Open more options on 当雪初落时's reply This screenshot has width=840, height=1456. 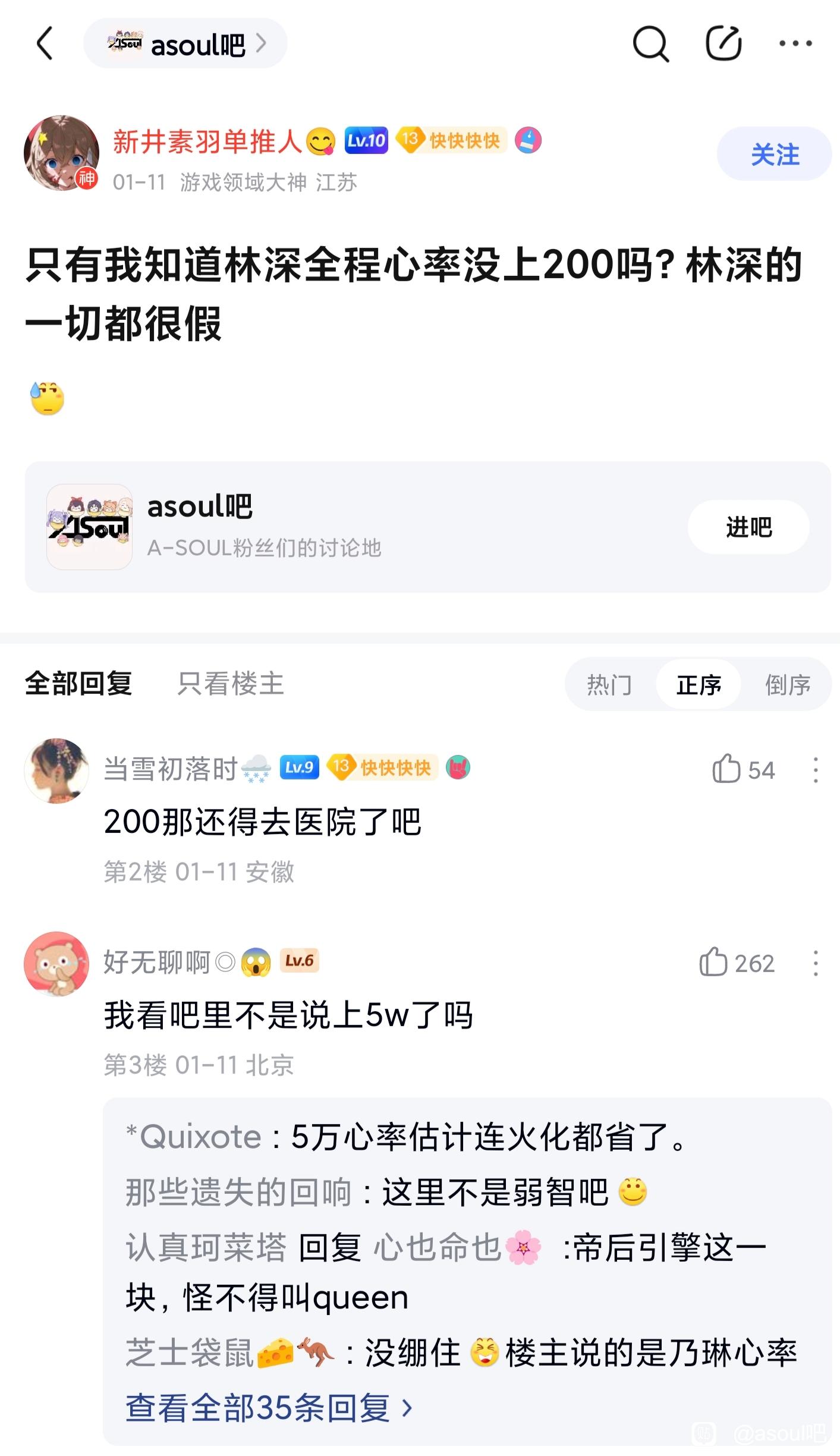[x=815, y=770]
